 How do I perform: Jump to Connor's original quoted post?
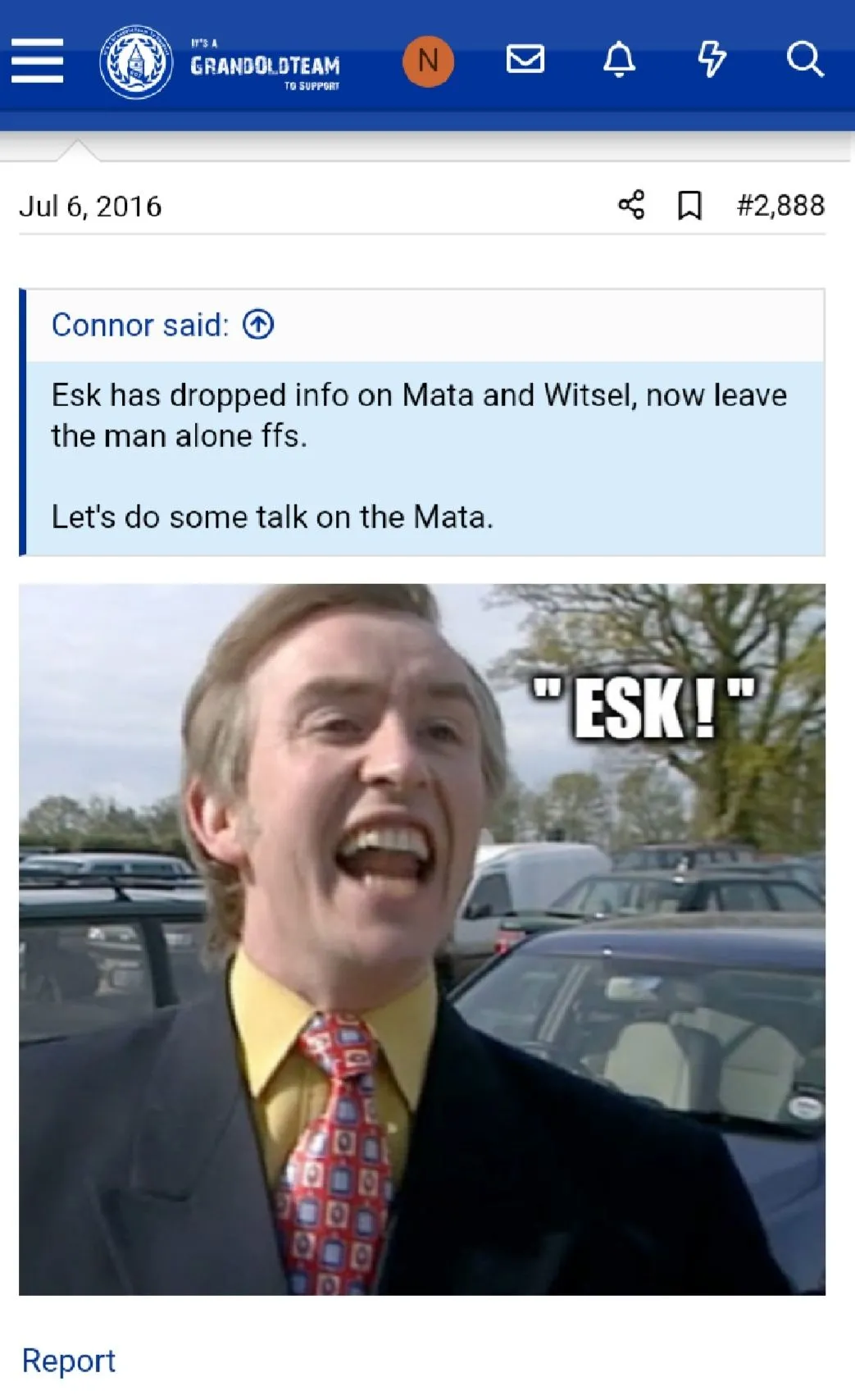pyautogui.click(x=258, y=325)
